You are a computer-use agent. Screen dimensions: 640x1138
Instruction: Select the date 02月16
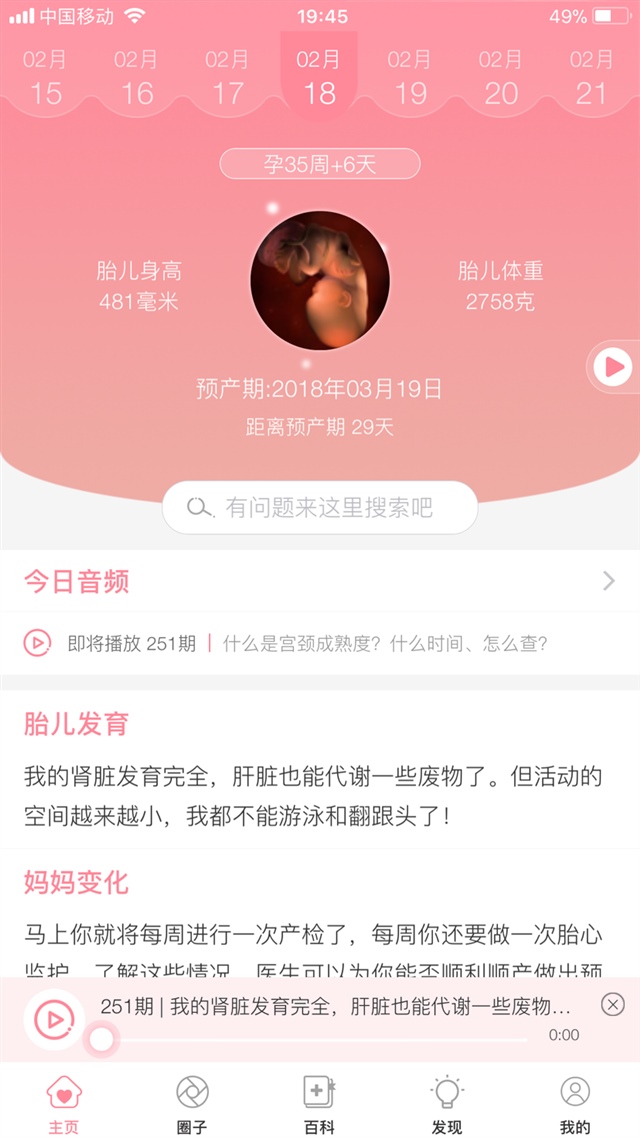(136, 78)
